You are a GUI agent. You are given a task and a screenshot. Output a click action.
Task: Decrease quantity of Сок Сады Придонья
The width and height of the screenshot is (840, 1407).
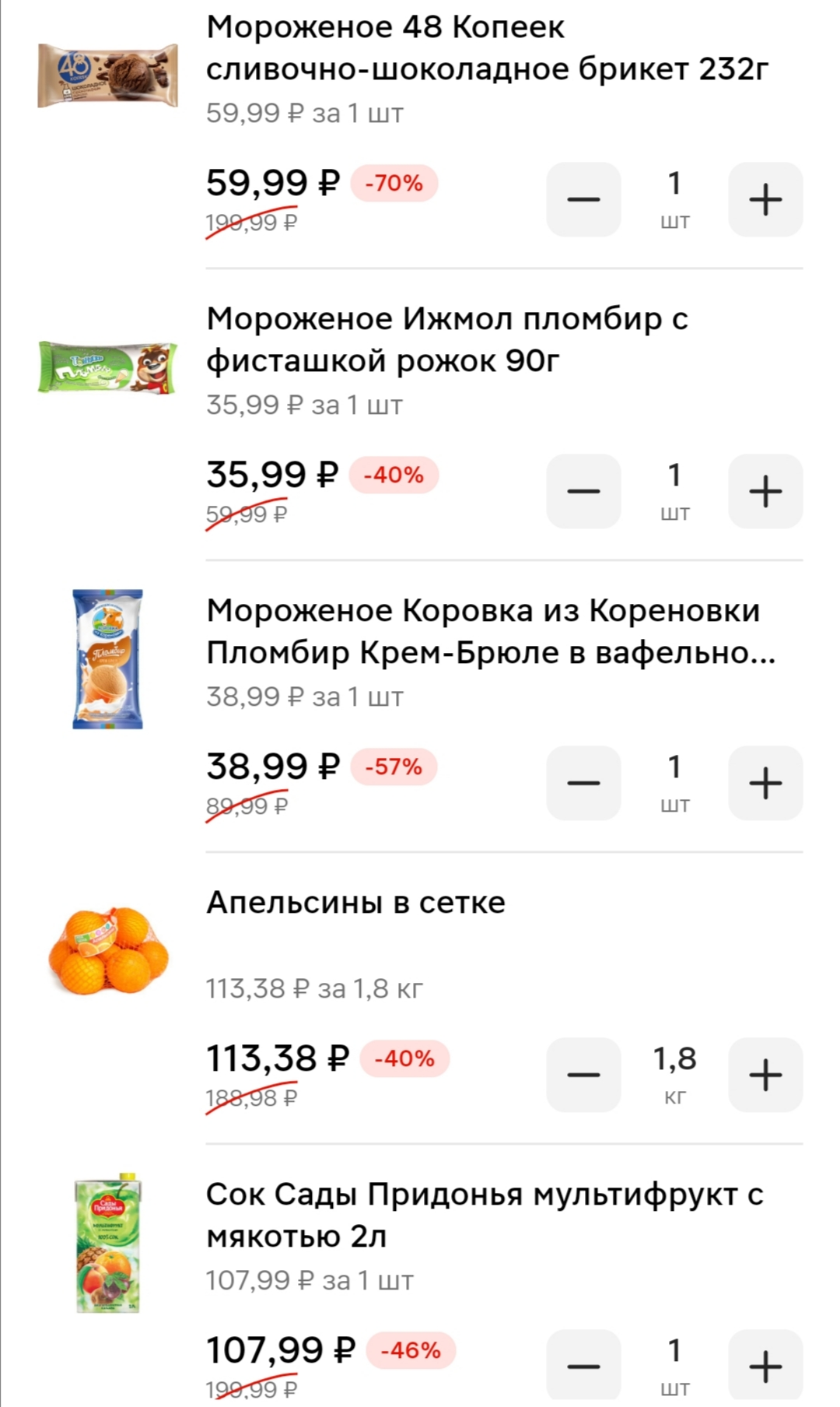click(583, 1367)
